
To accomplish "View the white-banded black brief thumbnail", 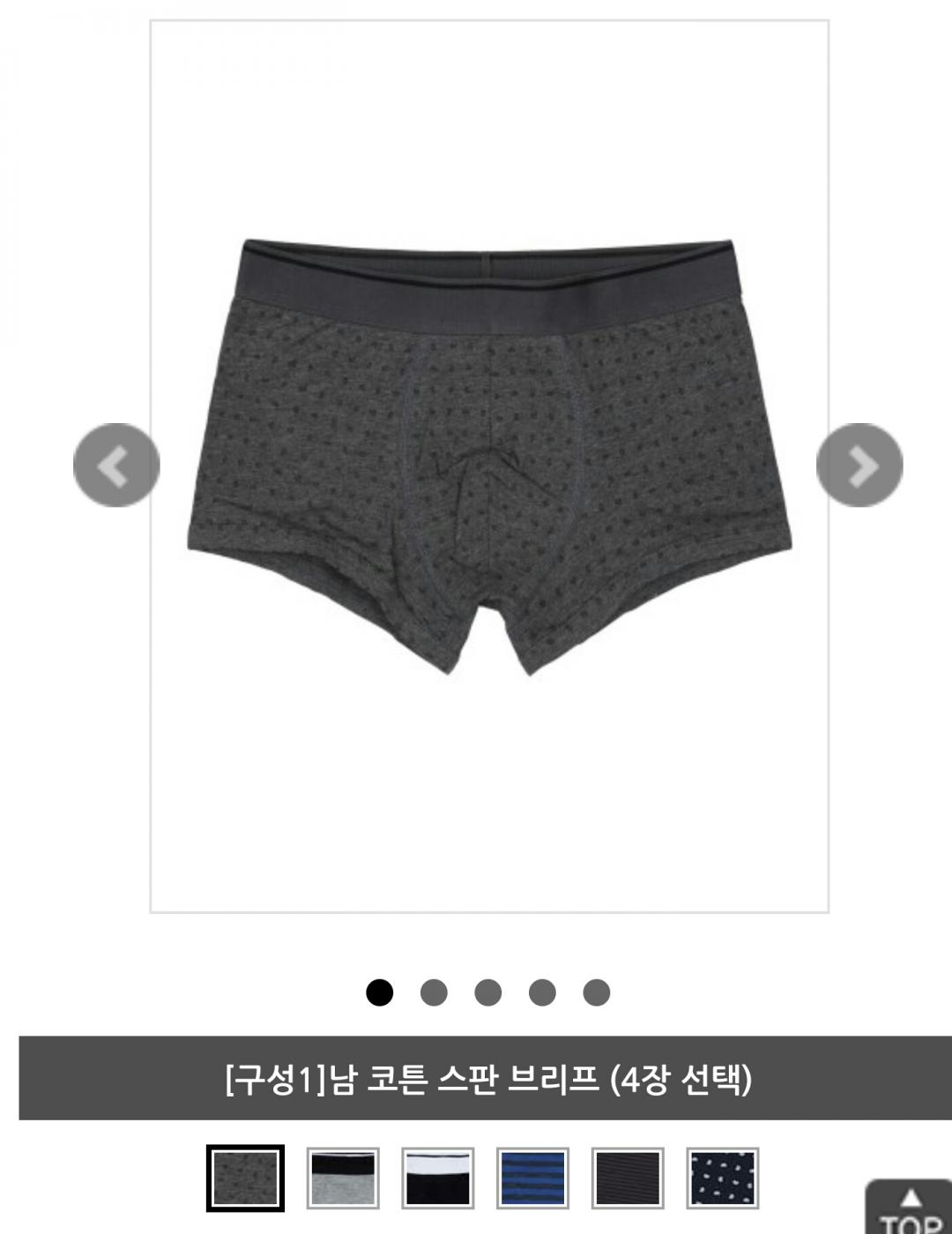I will click(x=438, y=1178).
